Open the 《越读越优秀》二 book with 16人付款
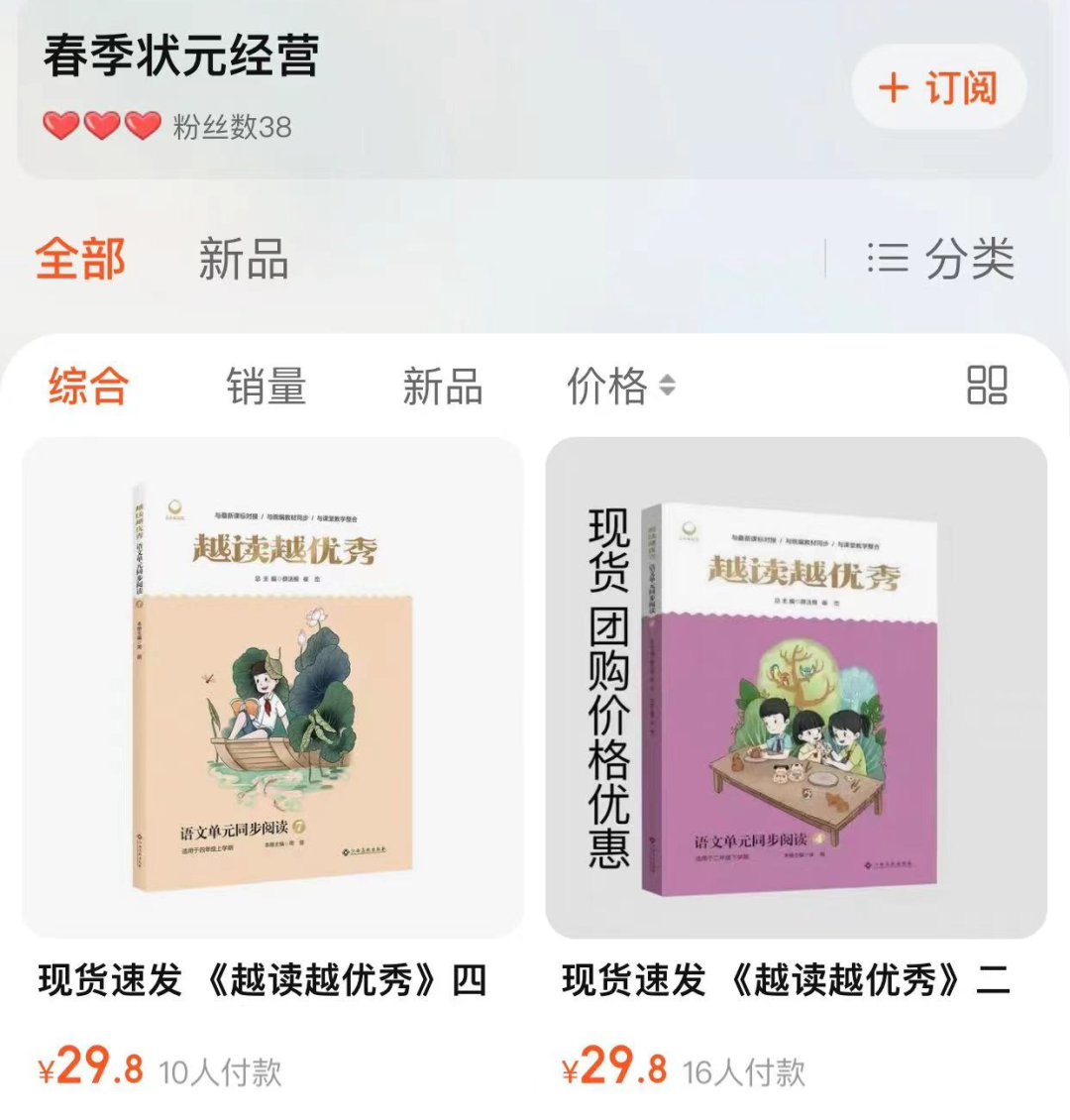1070x1120 pixels. click(x=796, y=689)
